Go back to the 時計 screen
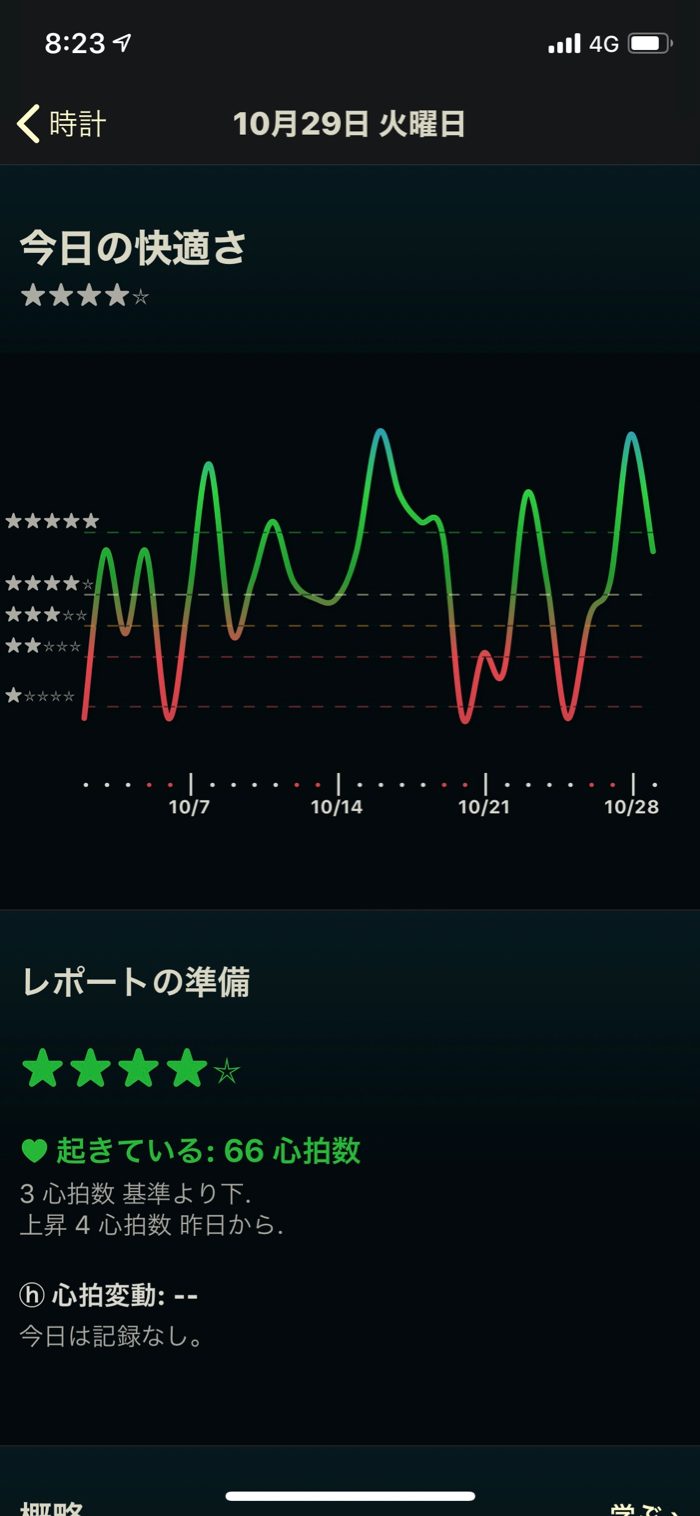This screenshot has width=700, height=1516. 62,124
